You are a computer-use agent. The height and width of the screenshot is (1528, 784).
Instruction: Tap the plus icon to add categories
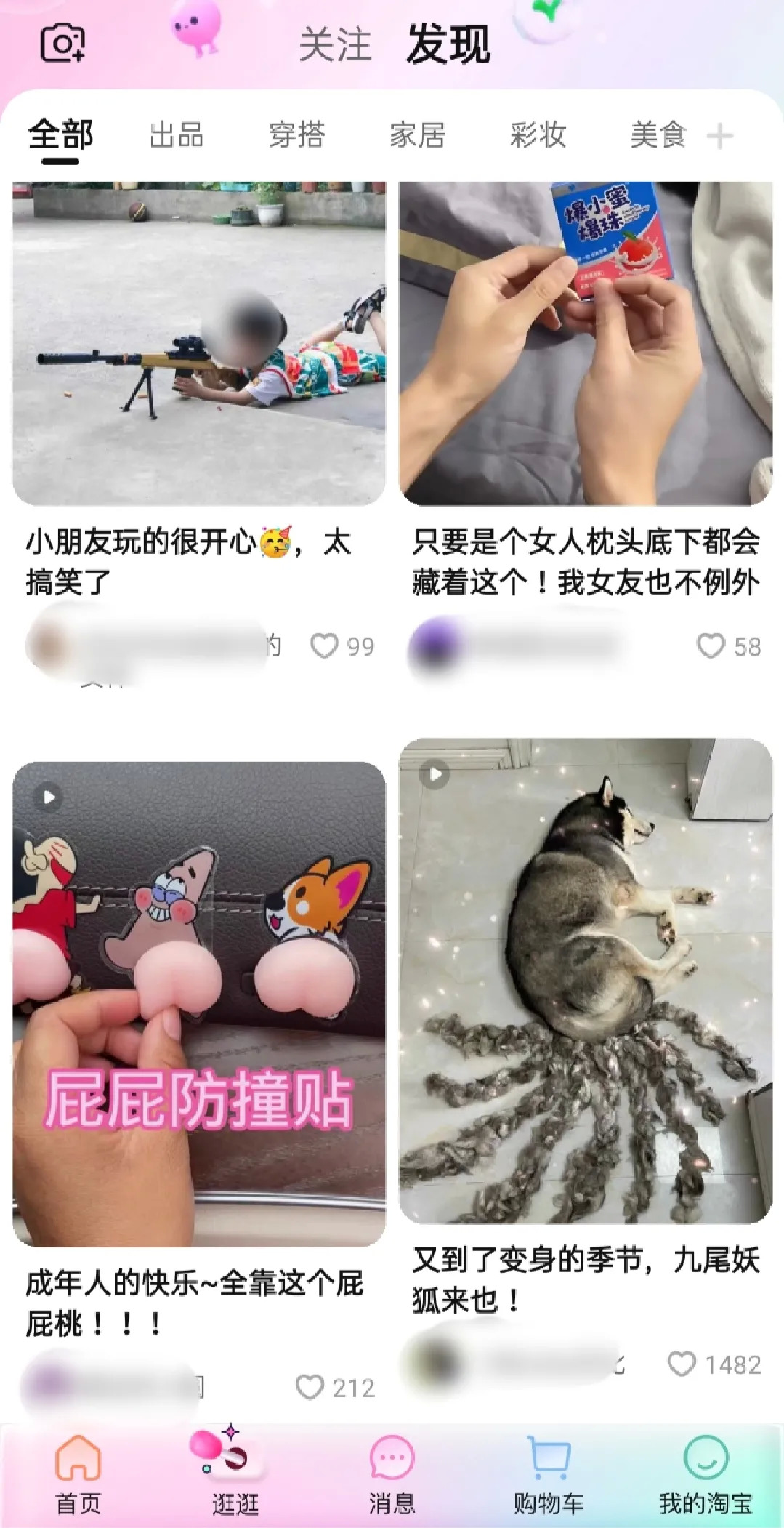[719, 136]
